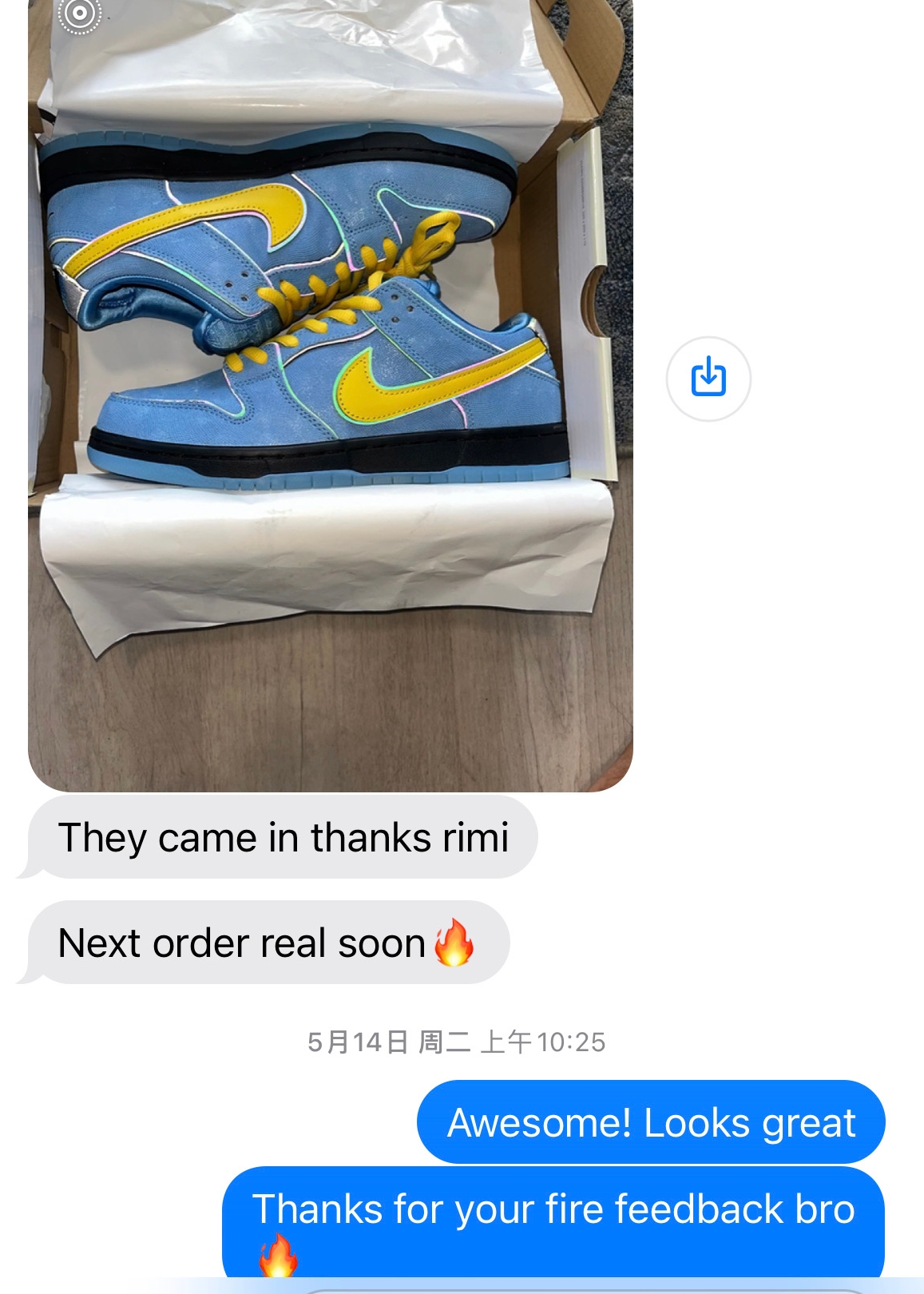Save the sneaker photo with the download icon
Image resolution: width=924 pixels, height=1294 pixels.
[x=708, y=379]
